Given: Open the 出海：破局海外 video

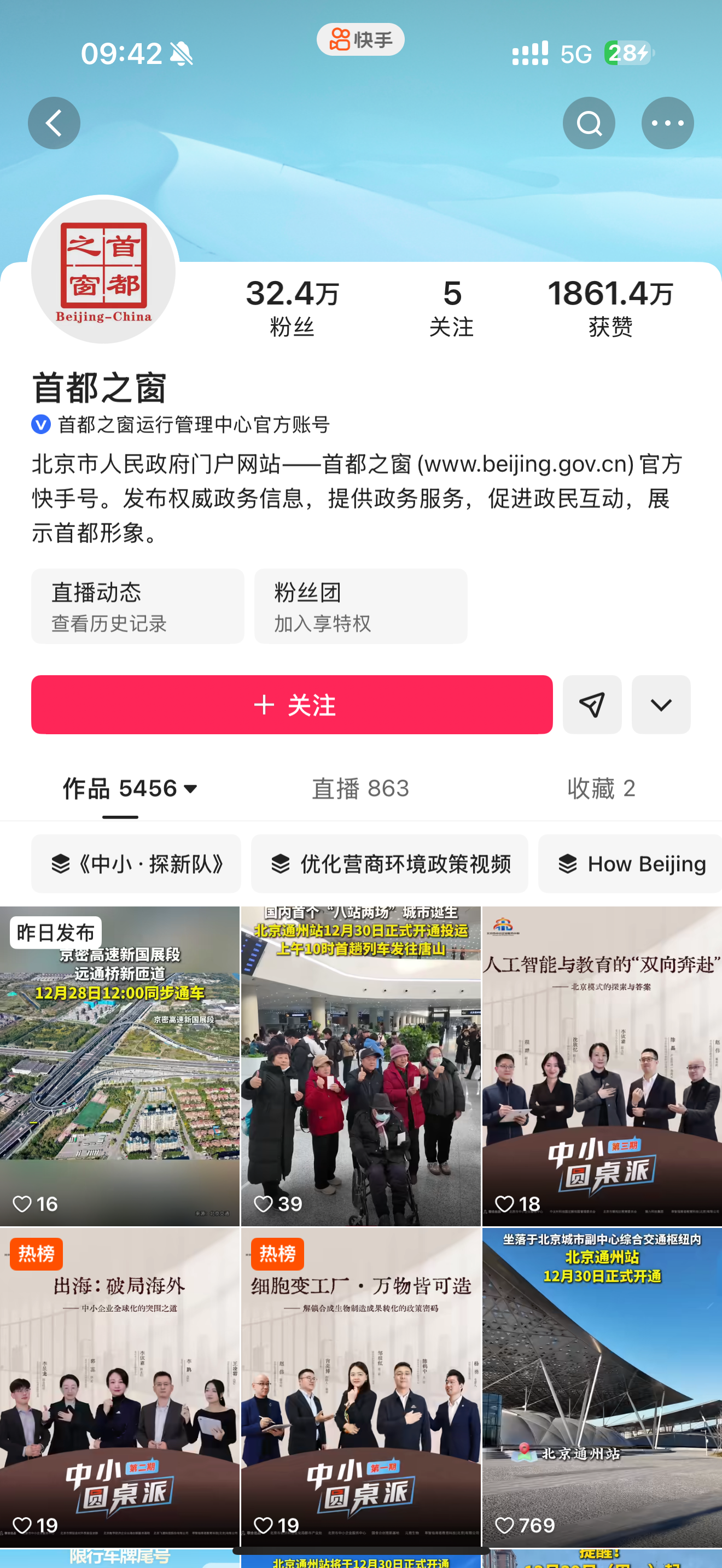Looking at the screenshot, I should click(120, 1388).
